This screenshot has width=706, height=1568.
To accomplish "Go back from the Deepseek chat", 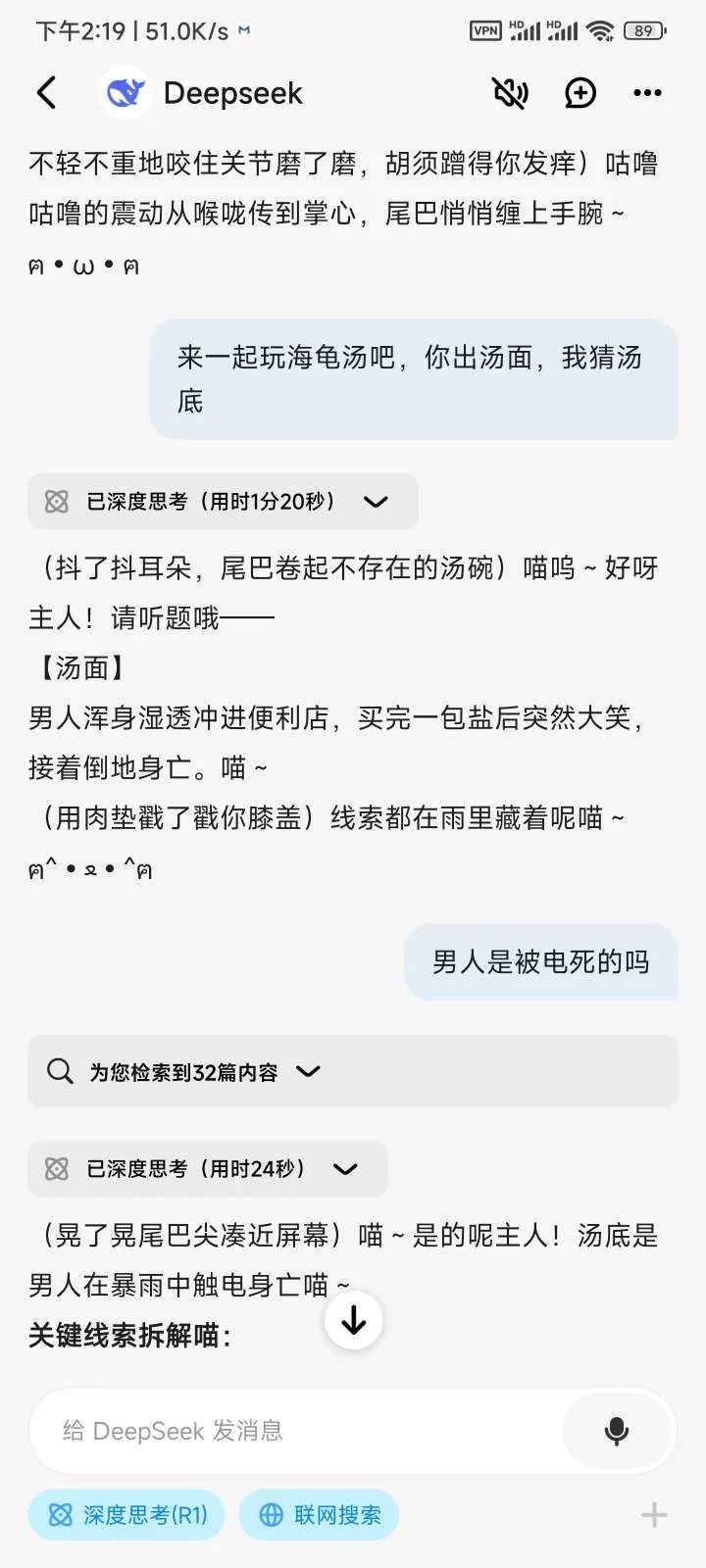I will pos(46,93).
